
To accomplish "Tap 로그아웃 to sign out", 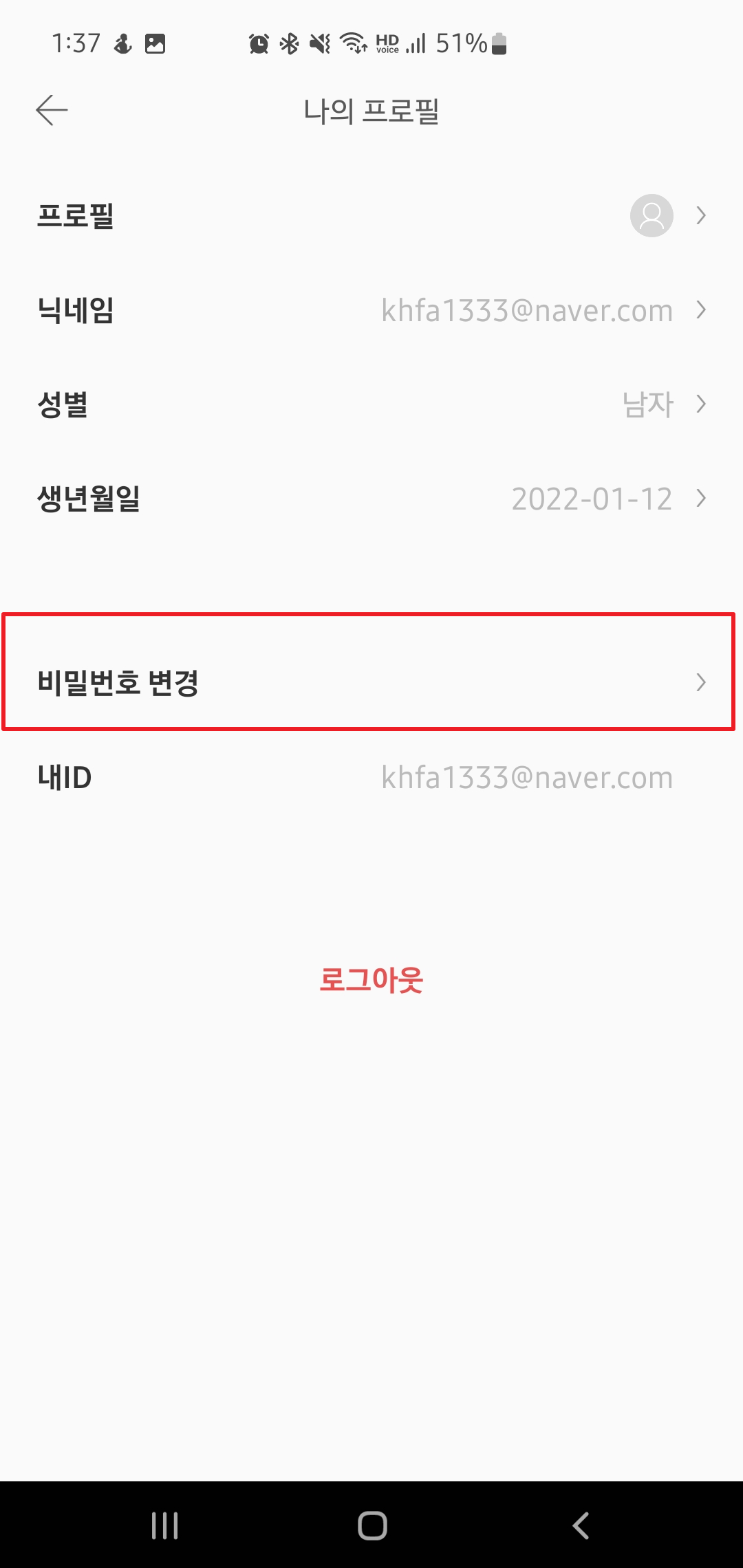I will tap(371, 980).
